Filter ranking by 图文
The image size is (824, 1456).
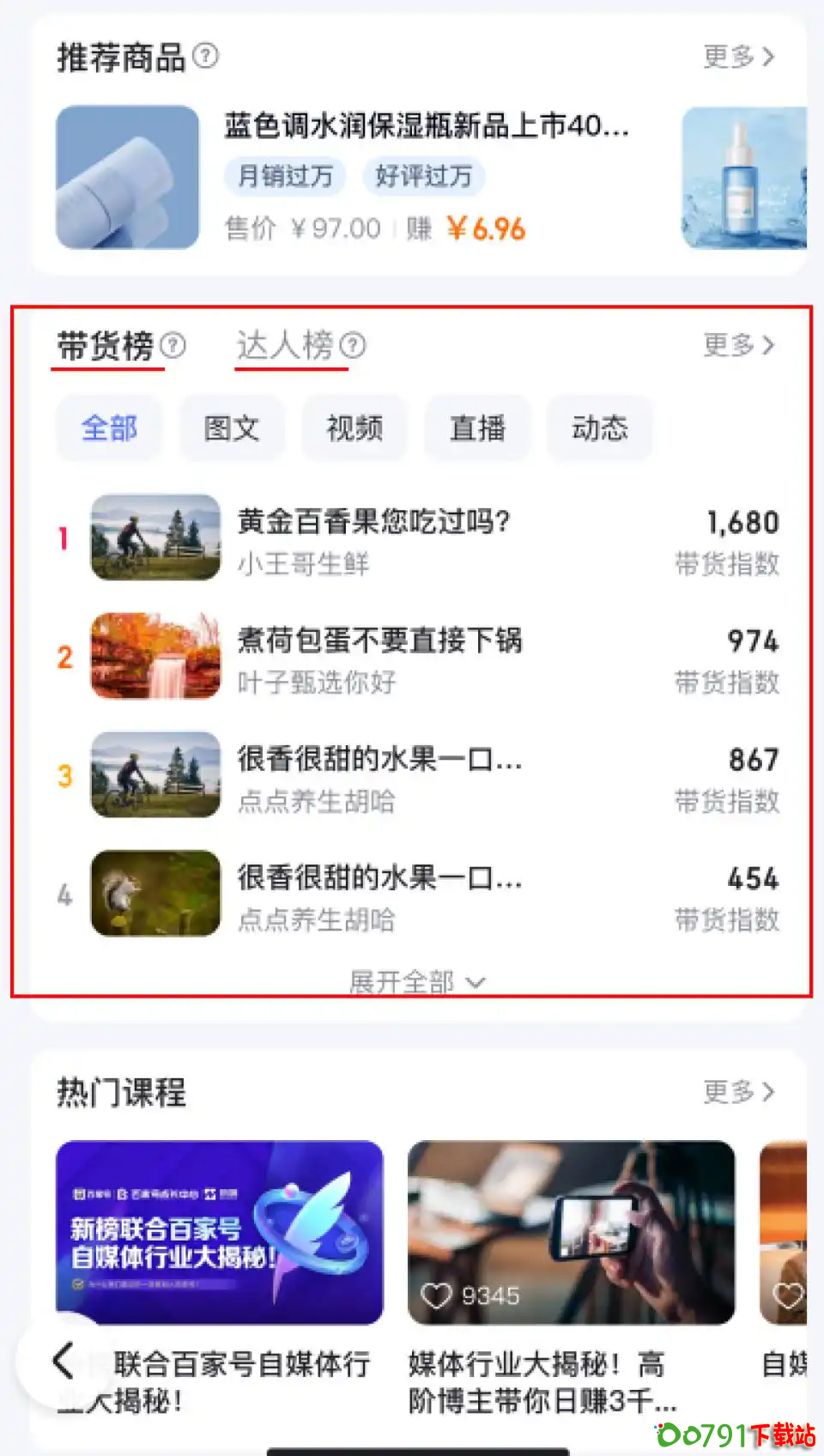tap(232, 428)
